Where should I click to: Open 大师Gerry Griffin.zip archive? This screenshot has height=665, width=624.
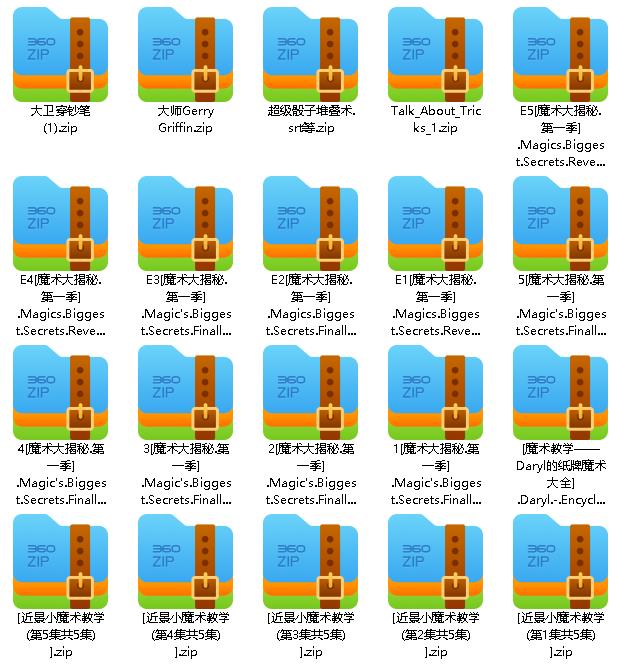[x=186, y=52]
